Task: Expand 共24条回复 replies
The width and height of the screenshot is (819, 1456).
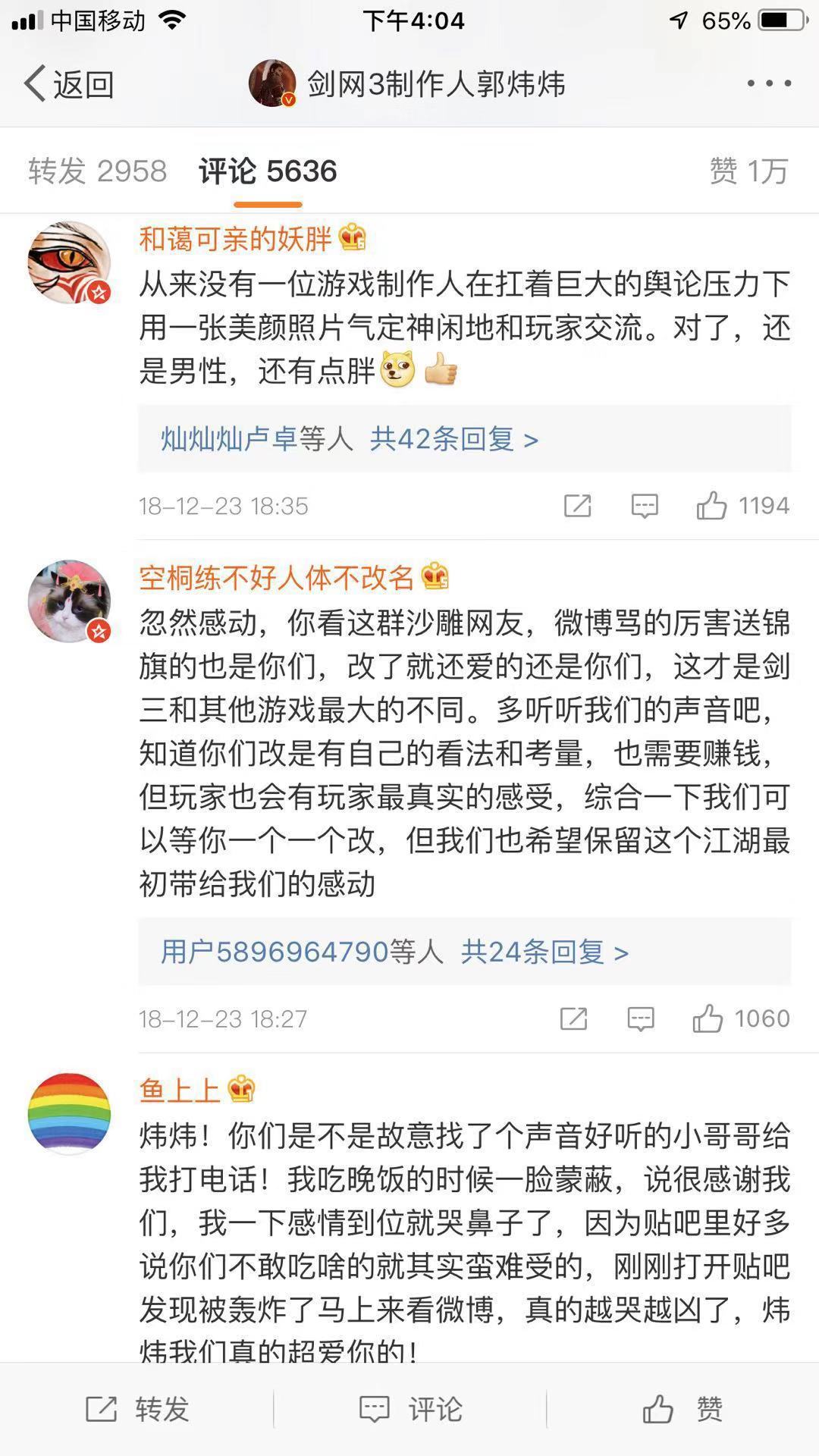Action: (544, 951)
